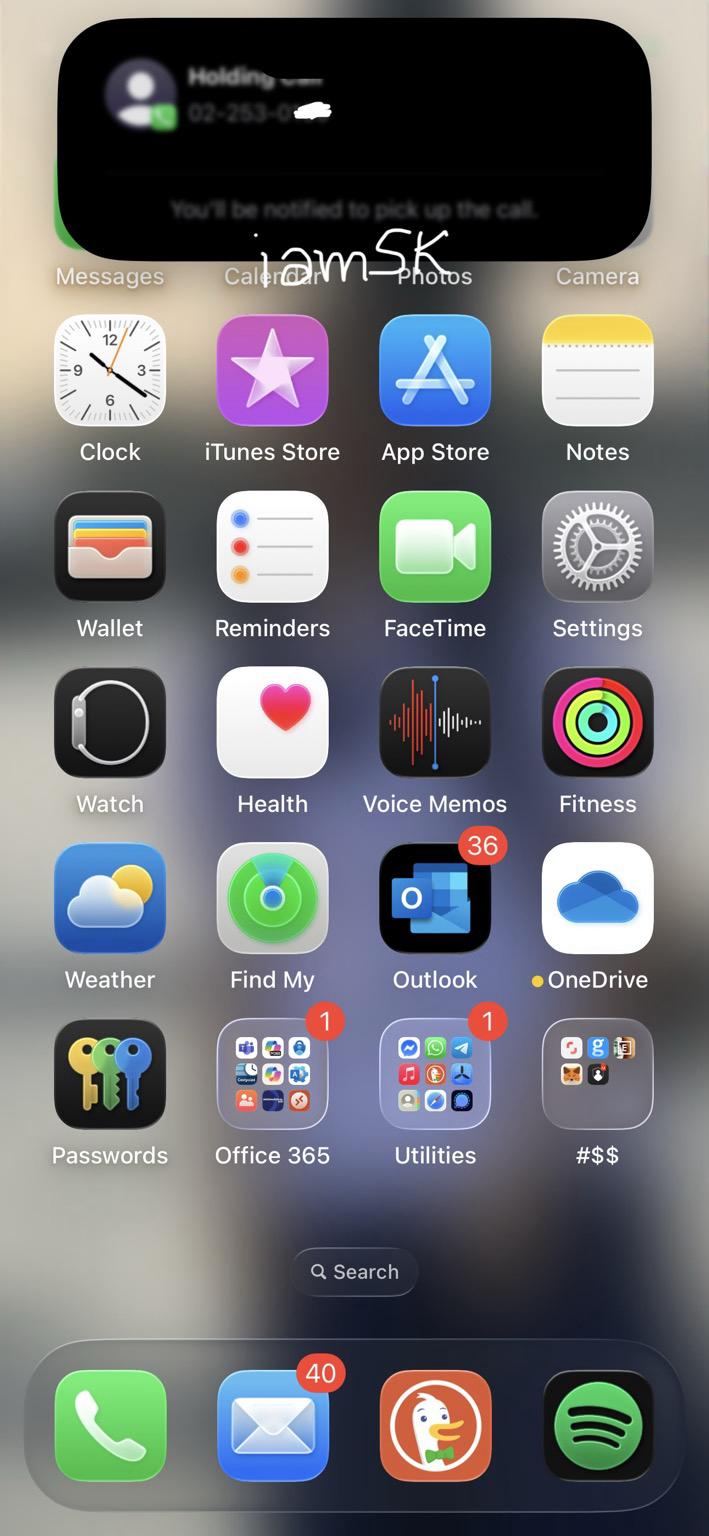Start the FaceTime app
This screenshot has height=1536, width=709.
[x=435, y=547]
